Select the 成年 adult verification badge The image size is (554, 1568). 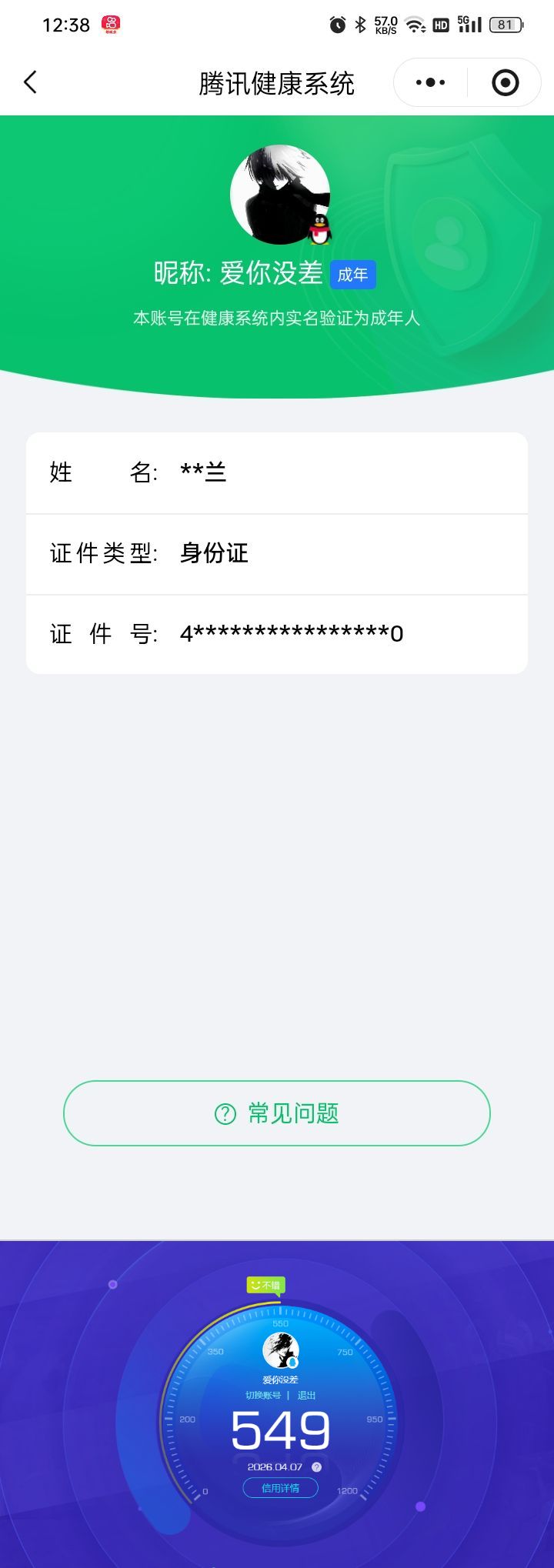click(x=352, y=274)
